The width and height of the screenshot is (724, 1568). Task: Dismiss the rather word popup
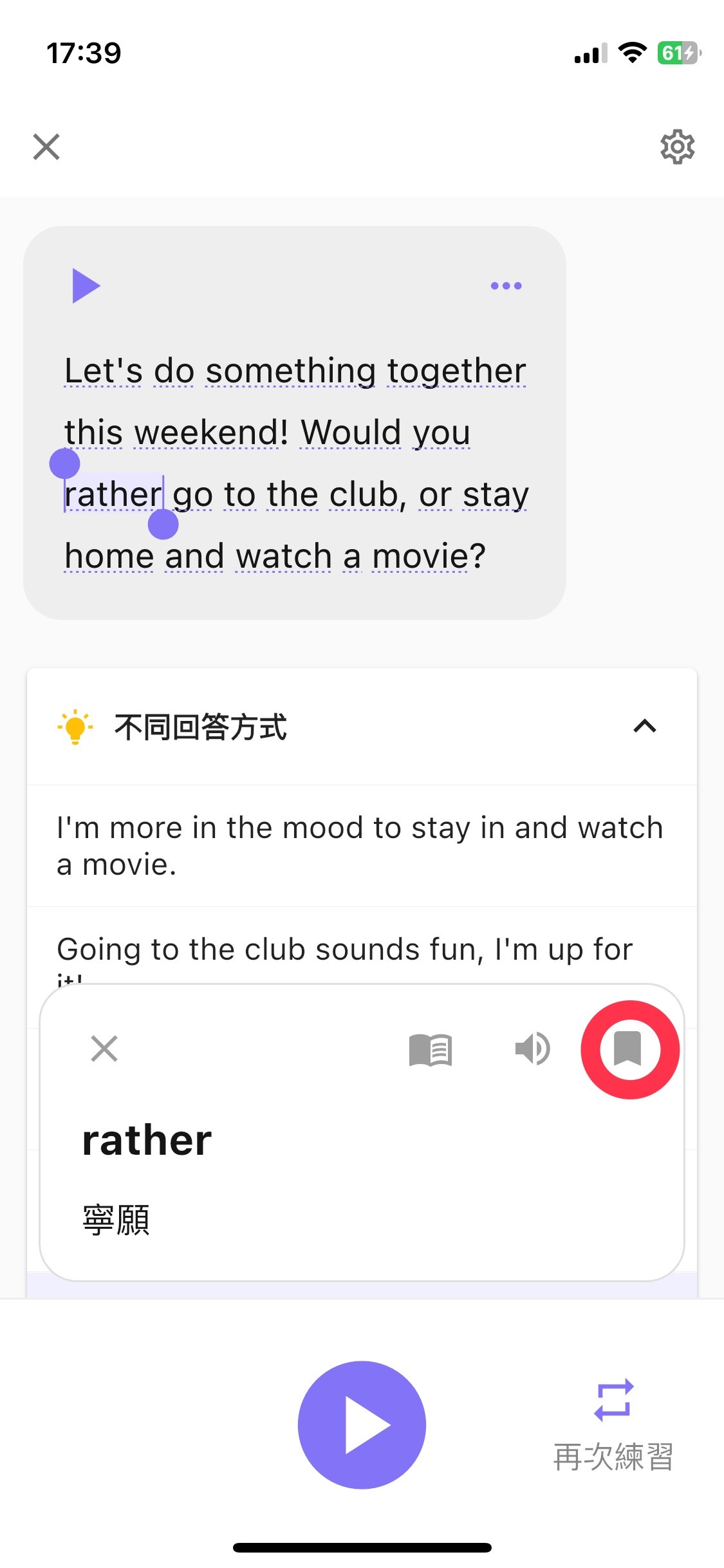(104, 1049)
